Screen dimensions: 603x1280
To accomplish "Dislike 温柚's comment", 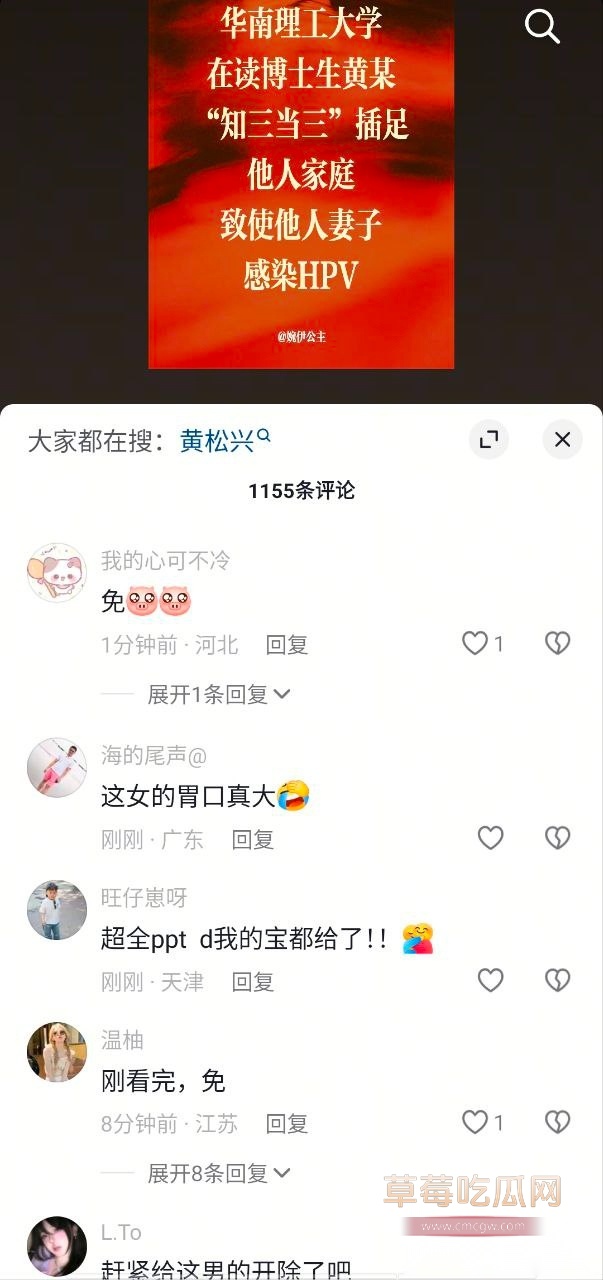I will (x=557, y=1123).
